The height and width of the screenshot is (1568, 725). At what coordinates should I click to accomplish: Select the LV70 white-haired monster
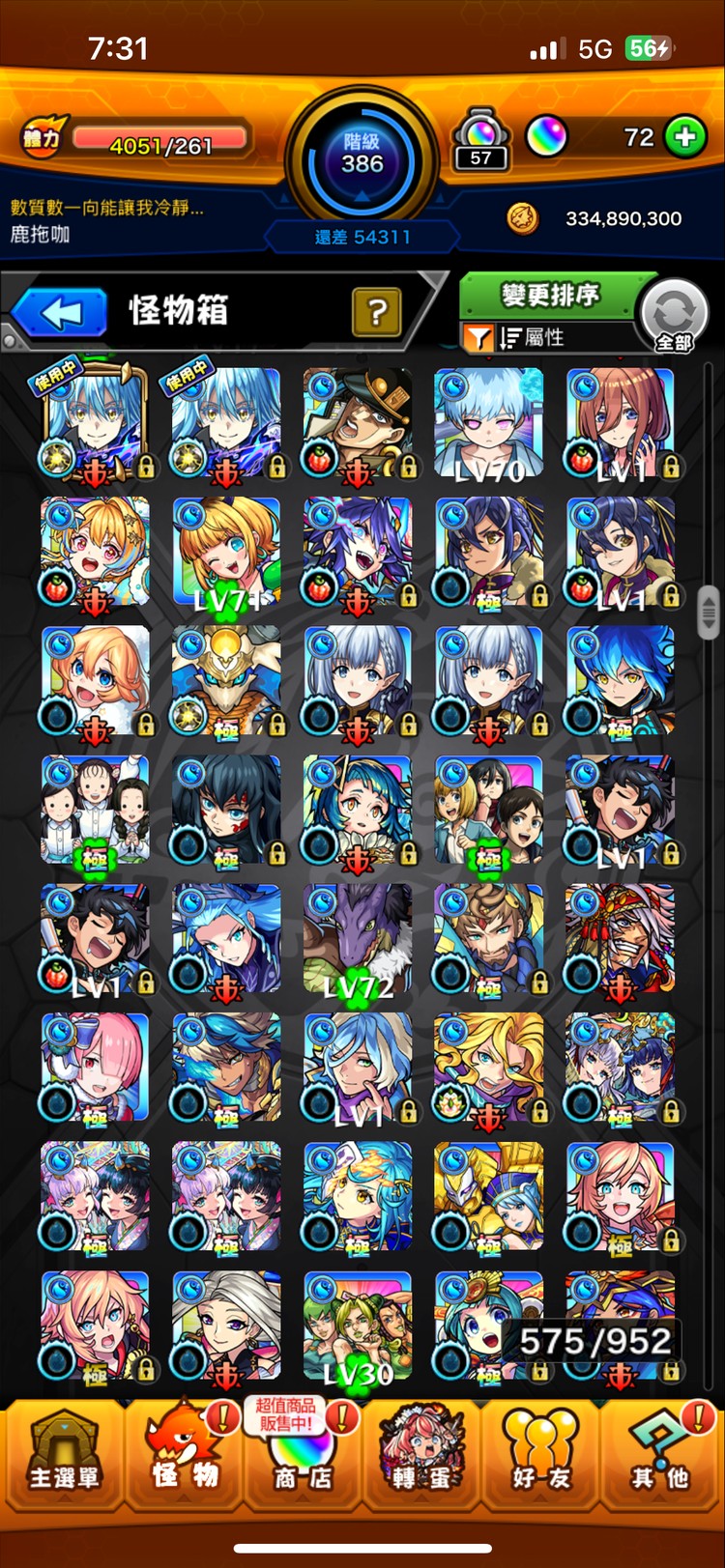pos(489,423)
